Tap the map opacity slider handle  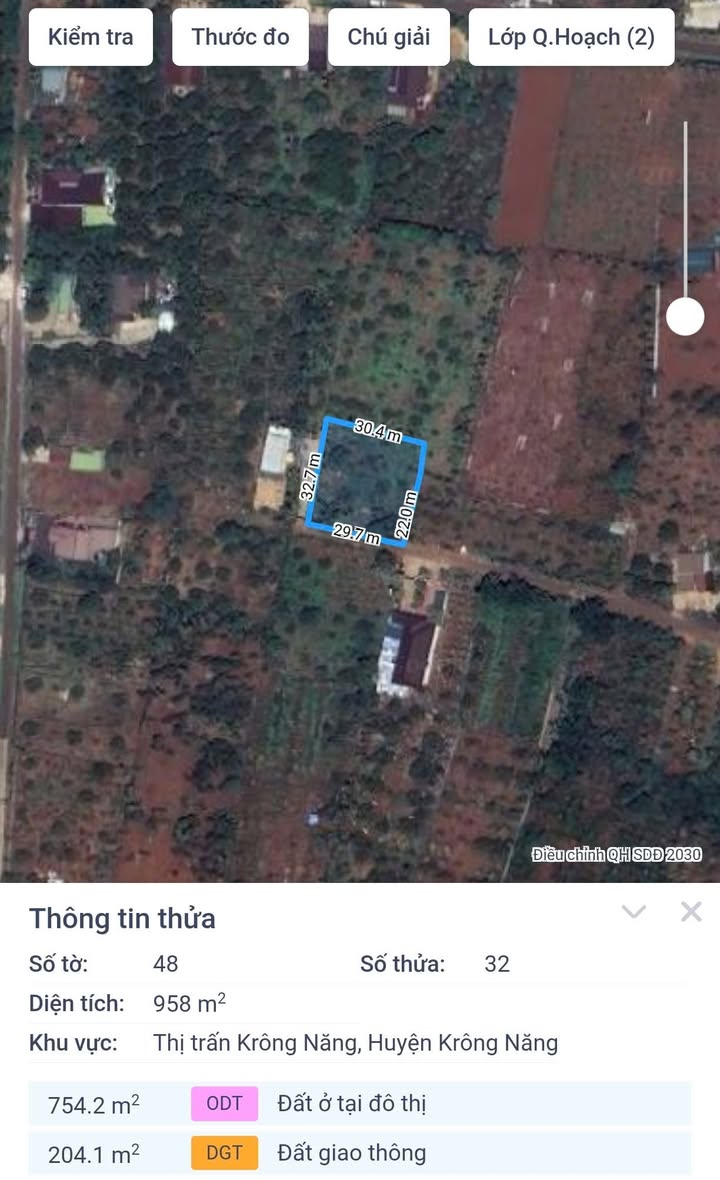click(685, 316)
